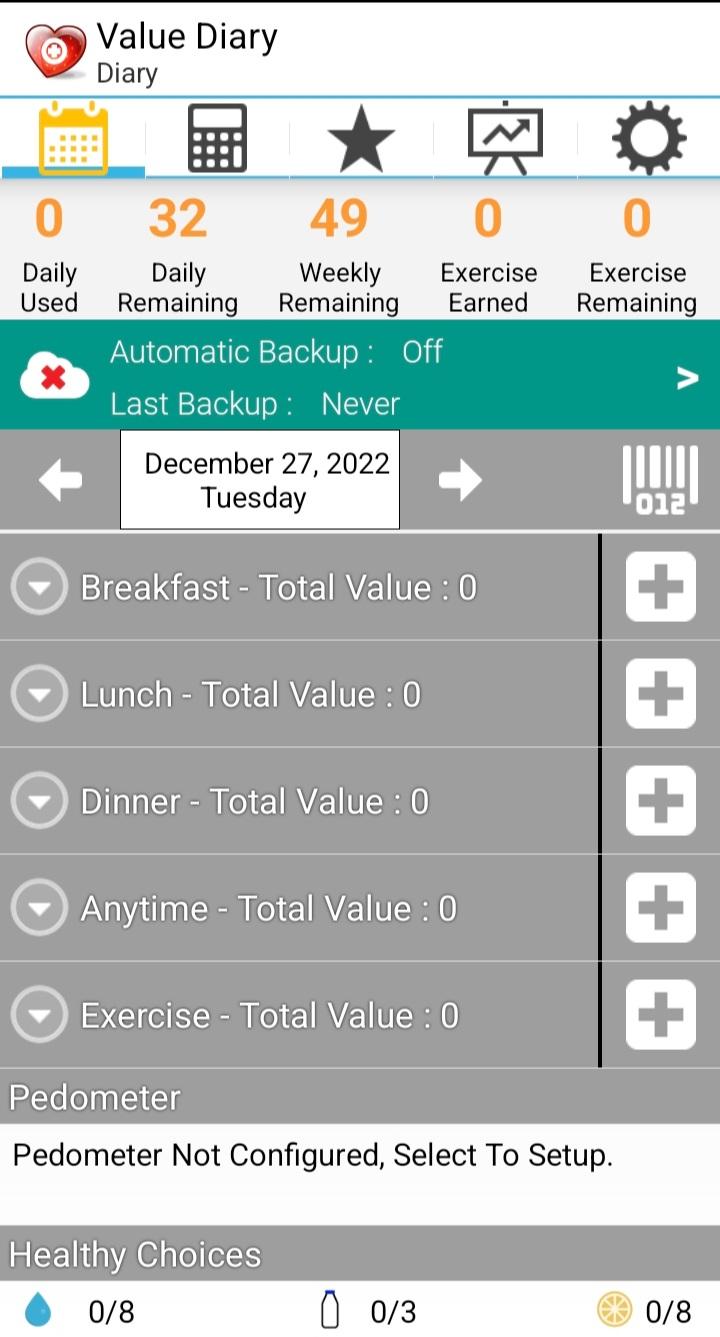Click the December 27 date display
The image size is (720, 1337).
click(x=260, y=479)
